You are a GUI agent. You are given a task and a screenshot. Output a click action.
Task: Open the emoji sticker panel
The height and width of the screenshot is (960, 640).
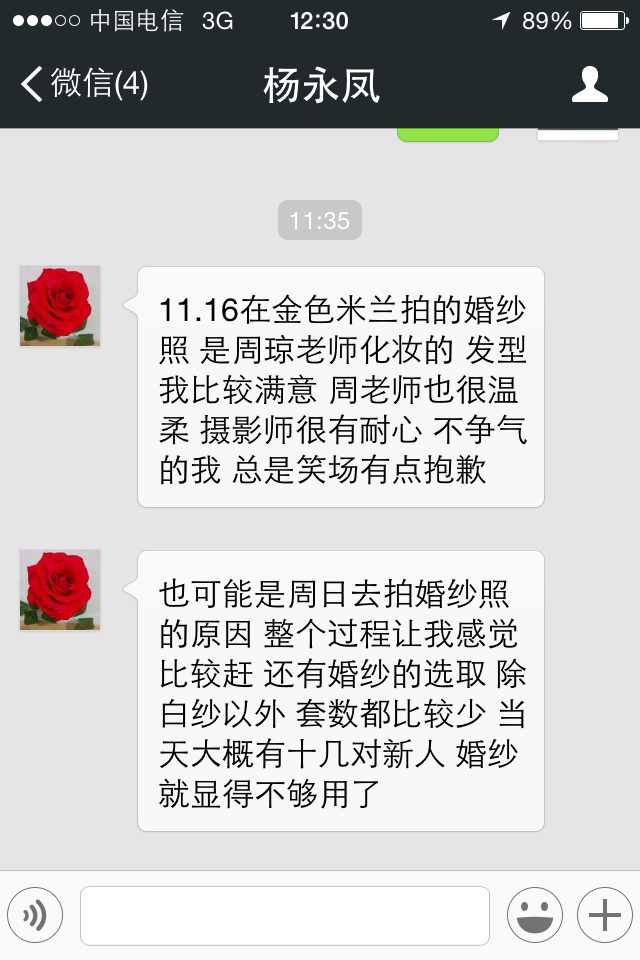tap(534, 915)
